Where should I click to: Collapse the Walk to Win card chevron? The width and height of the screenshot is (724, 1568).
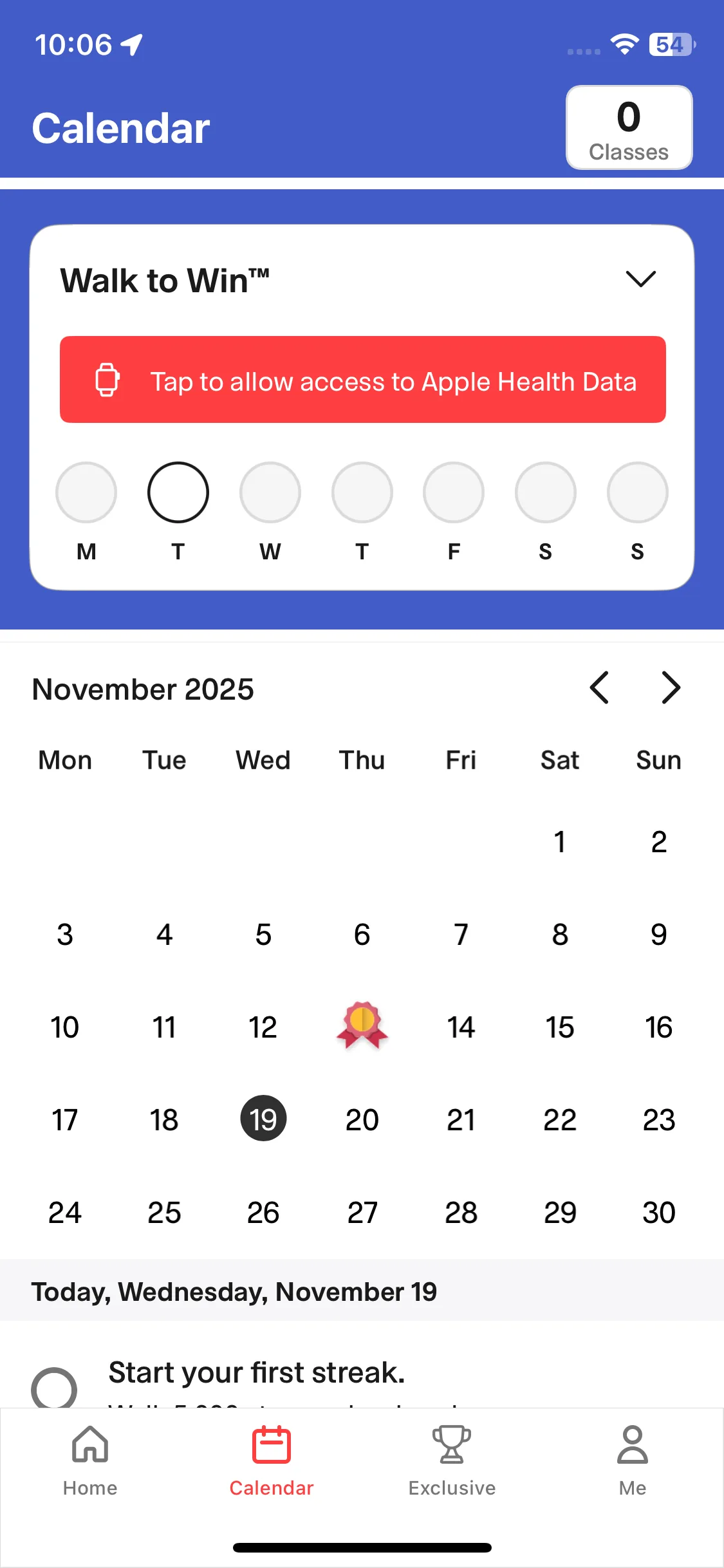640,279
